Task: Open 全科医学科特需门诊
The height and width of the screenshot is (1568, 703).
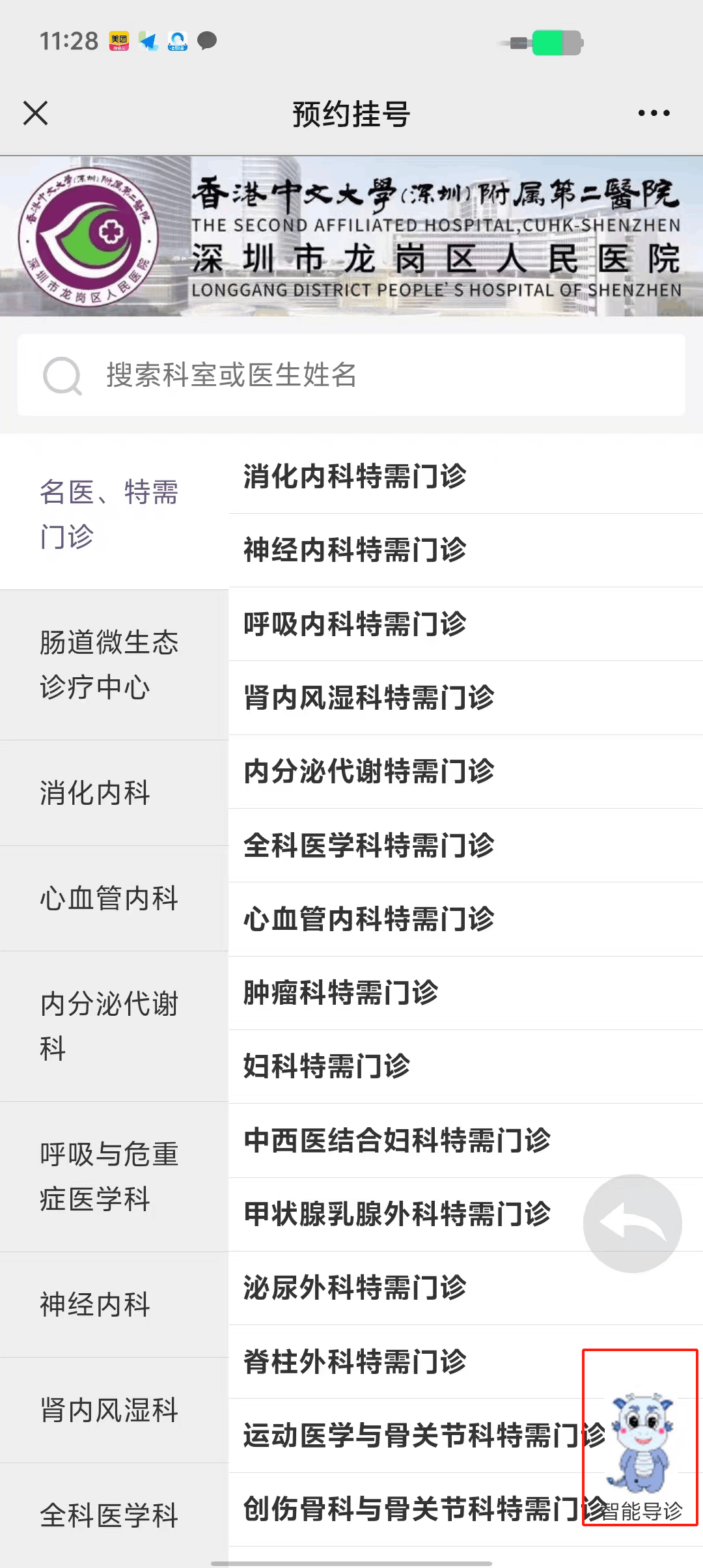Action: point(369,845)
